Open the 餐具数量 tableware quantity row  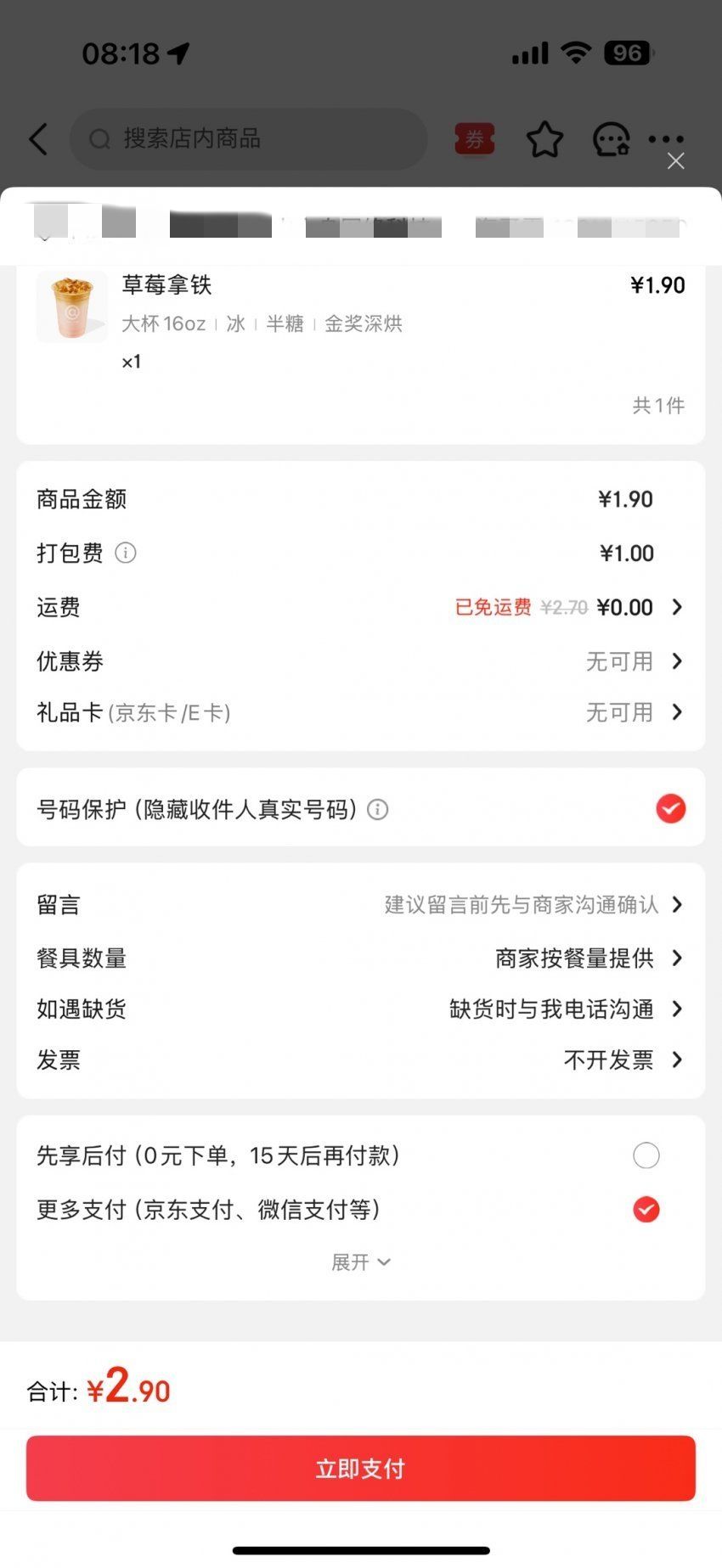click(360, 958)
